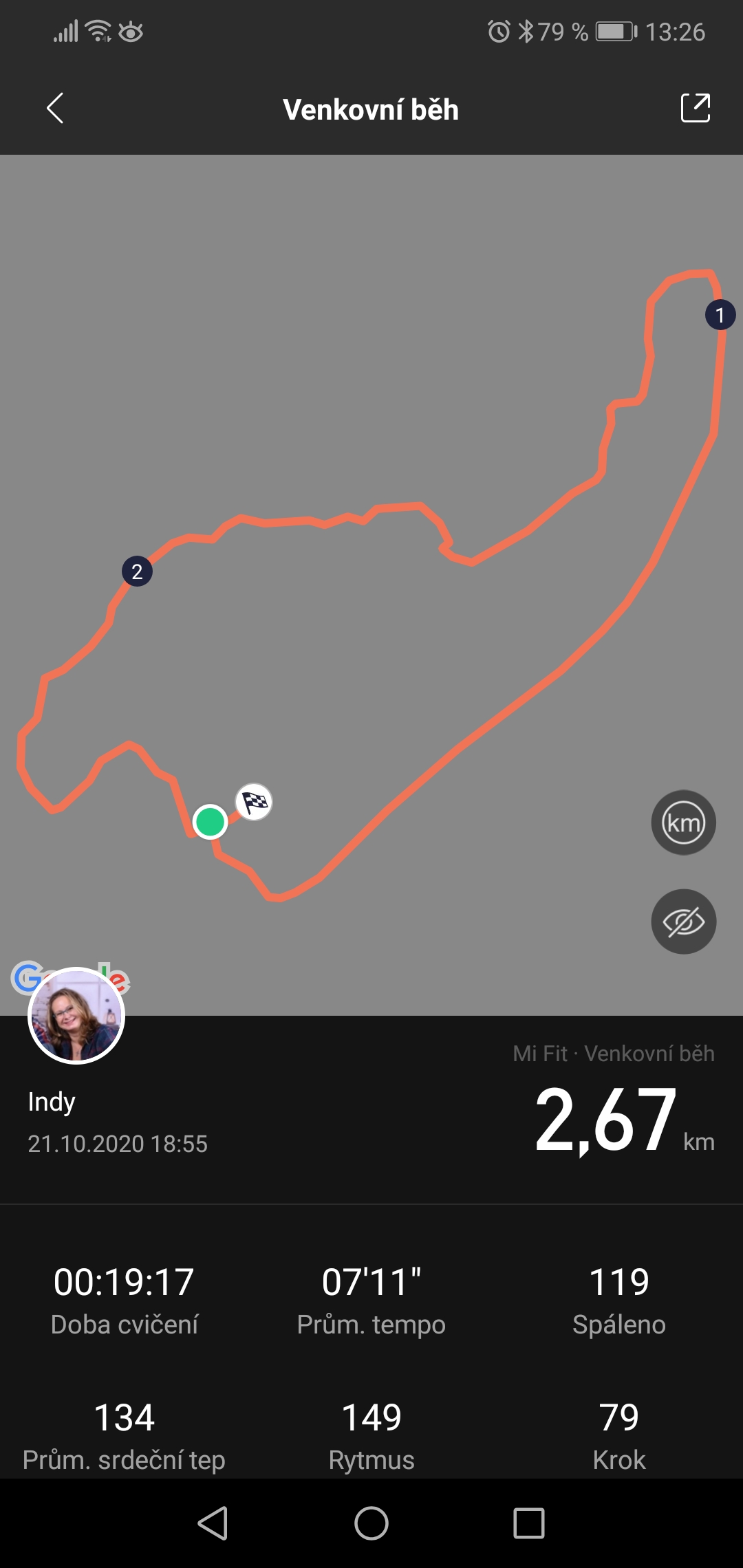Screen dimensions: 743x1568
Task: Toggle the km markers button on the map
Action: tap(684, 823)
